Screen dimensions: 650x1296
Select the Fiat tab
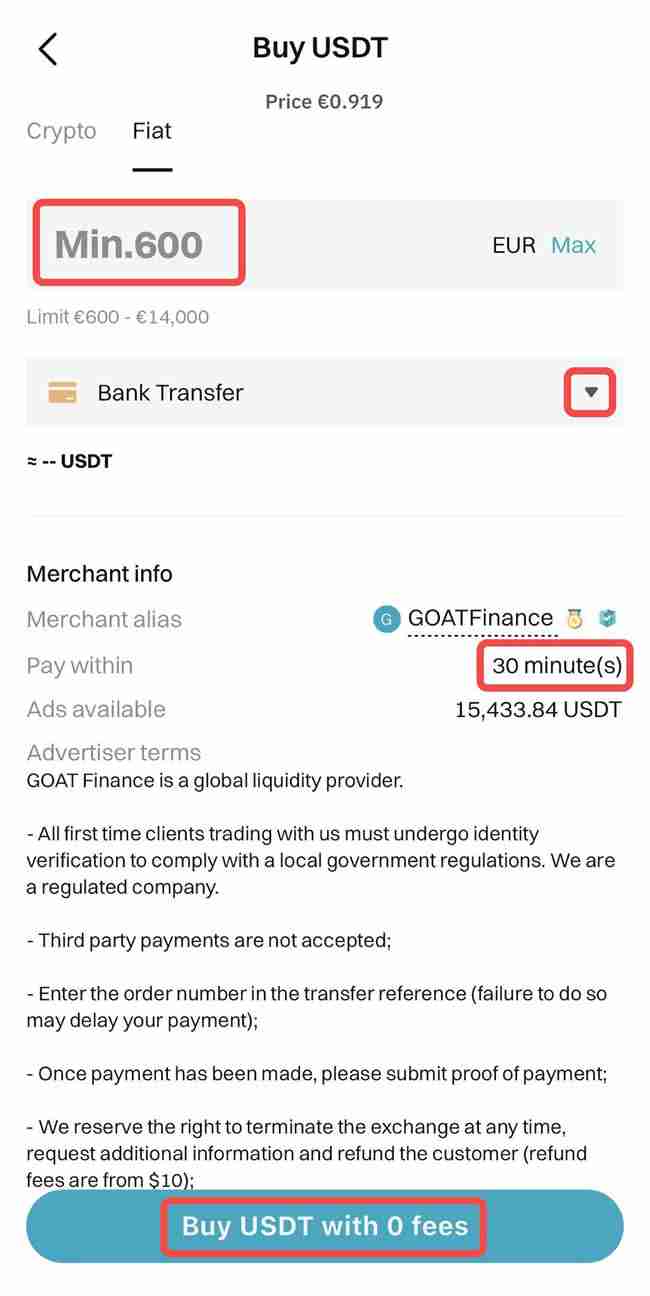coord(152,131)
